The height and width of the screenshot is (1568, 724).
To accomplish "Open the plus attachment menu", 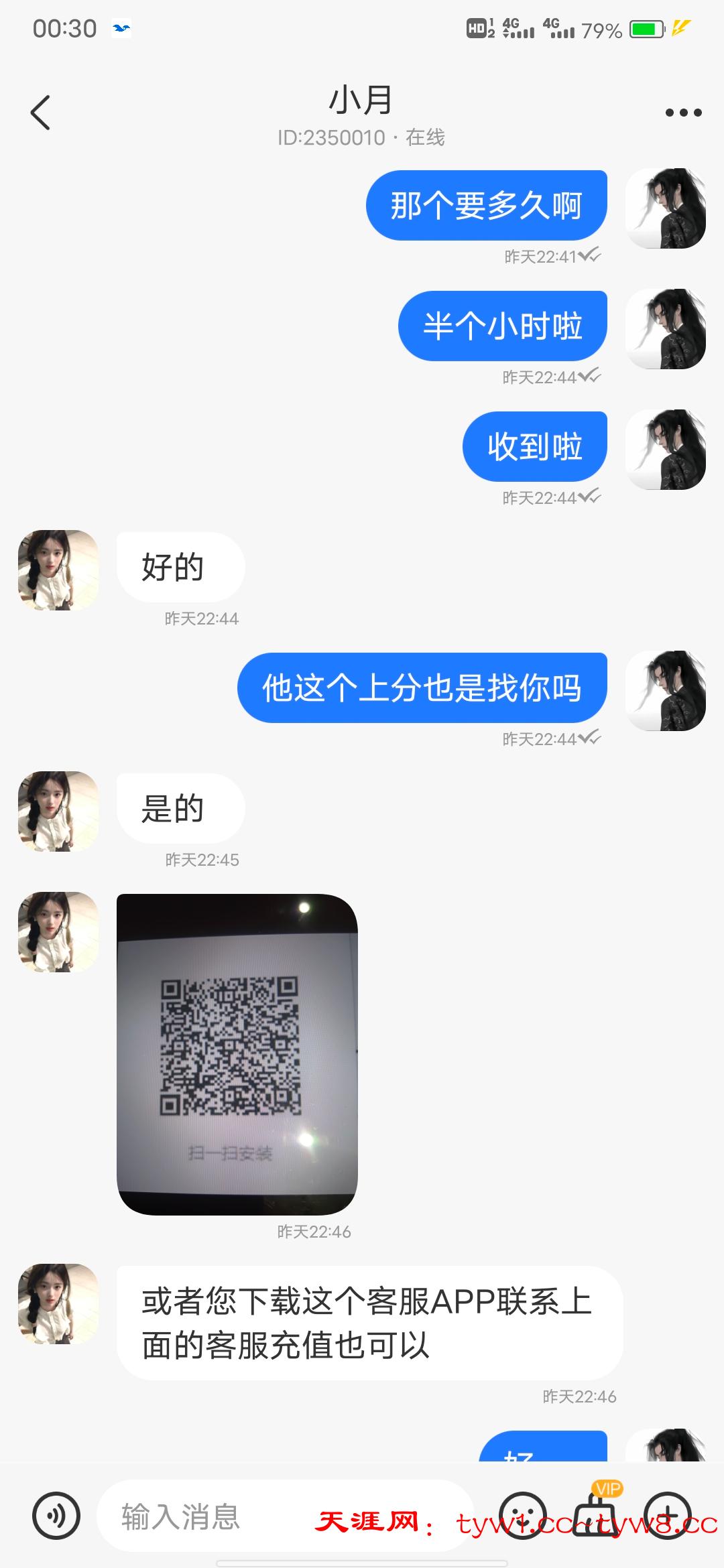I will click(668, 1516).
